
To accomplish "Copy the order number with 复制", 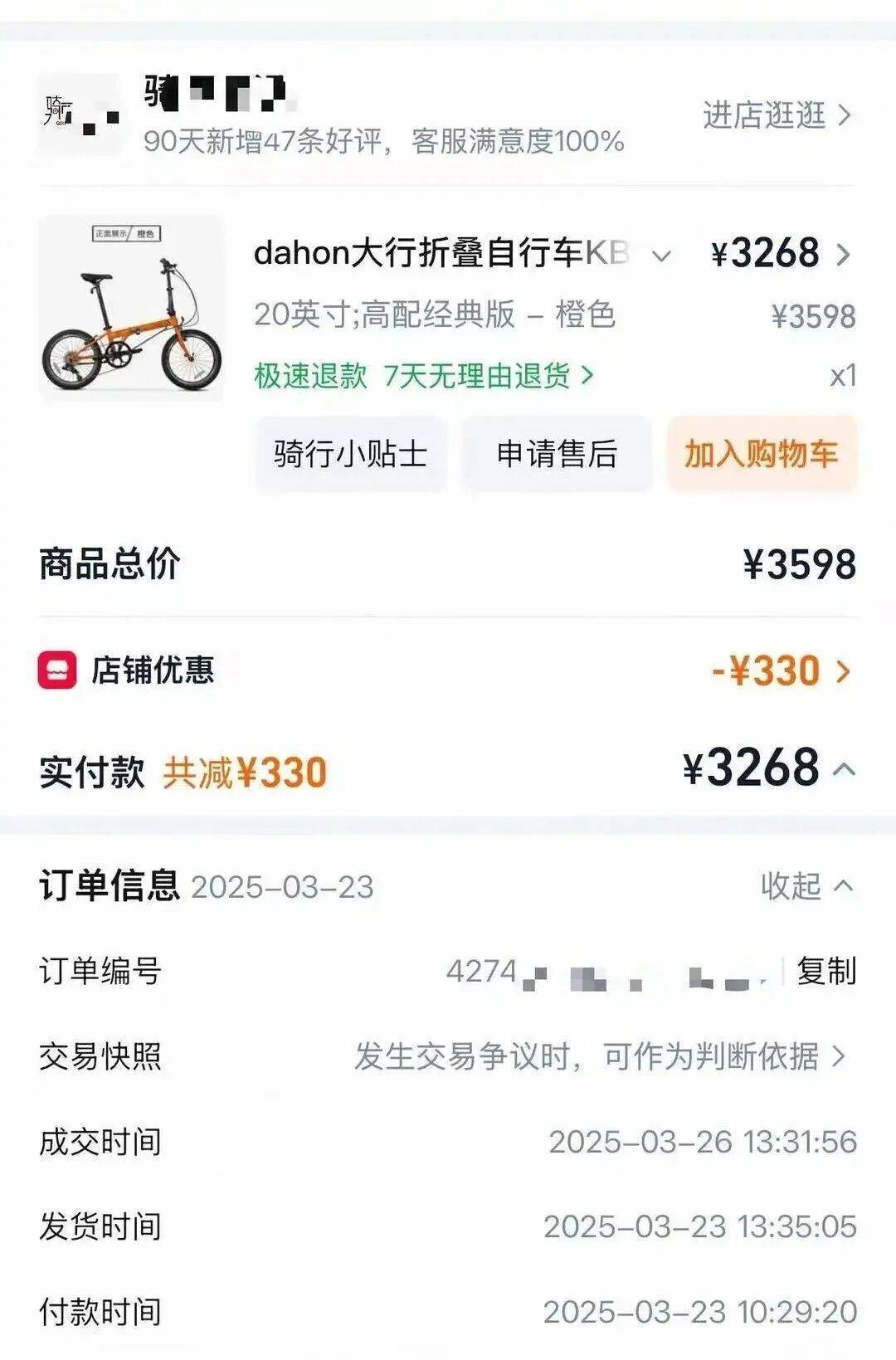I will (x=825, y=971).
